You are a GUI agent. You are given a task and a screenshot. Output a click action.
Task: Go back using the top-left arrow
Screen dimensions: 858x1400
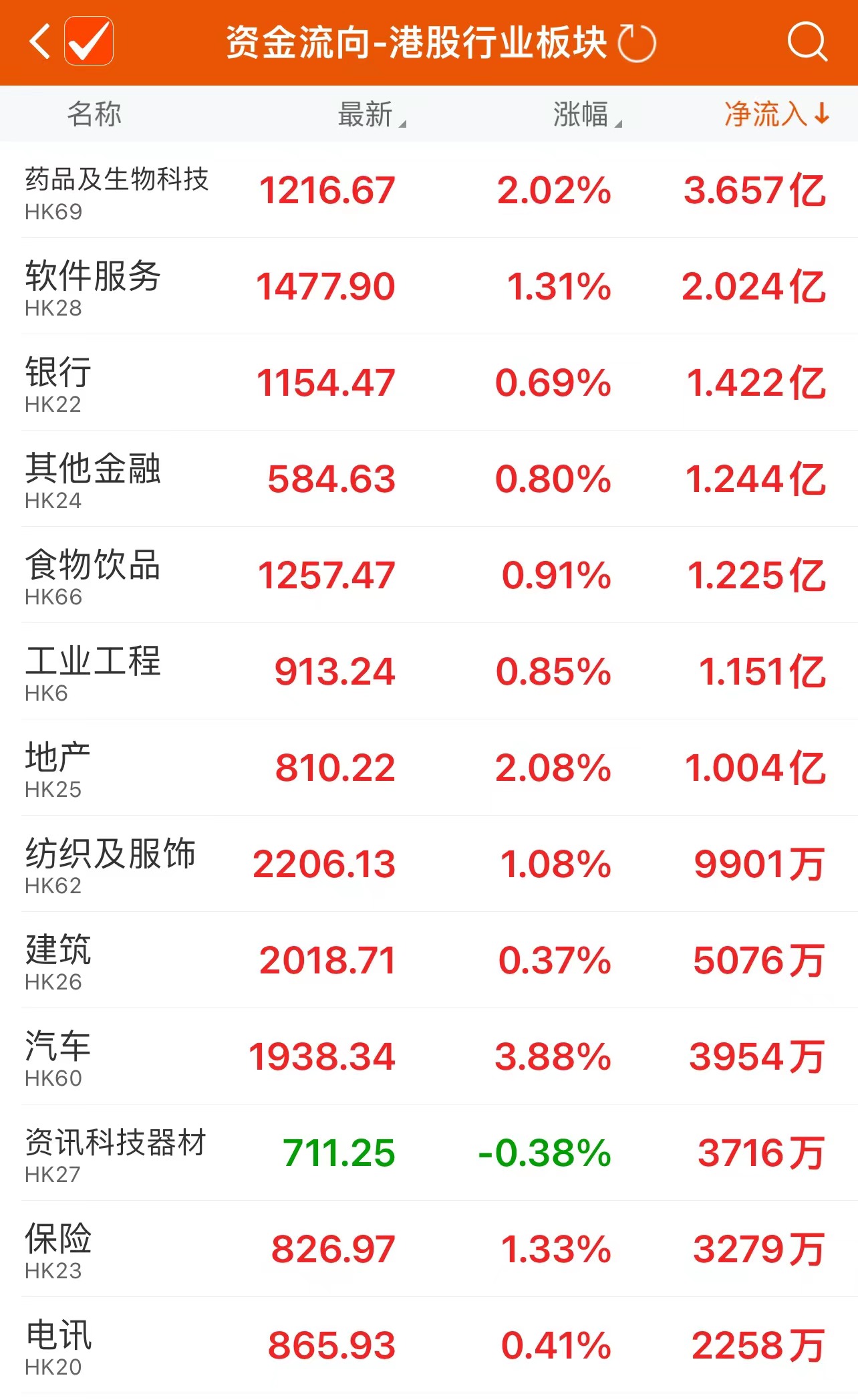[x=40, y=41]
